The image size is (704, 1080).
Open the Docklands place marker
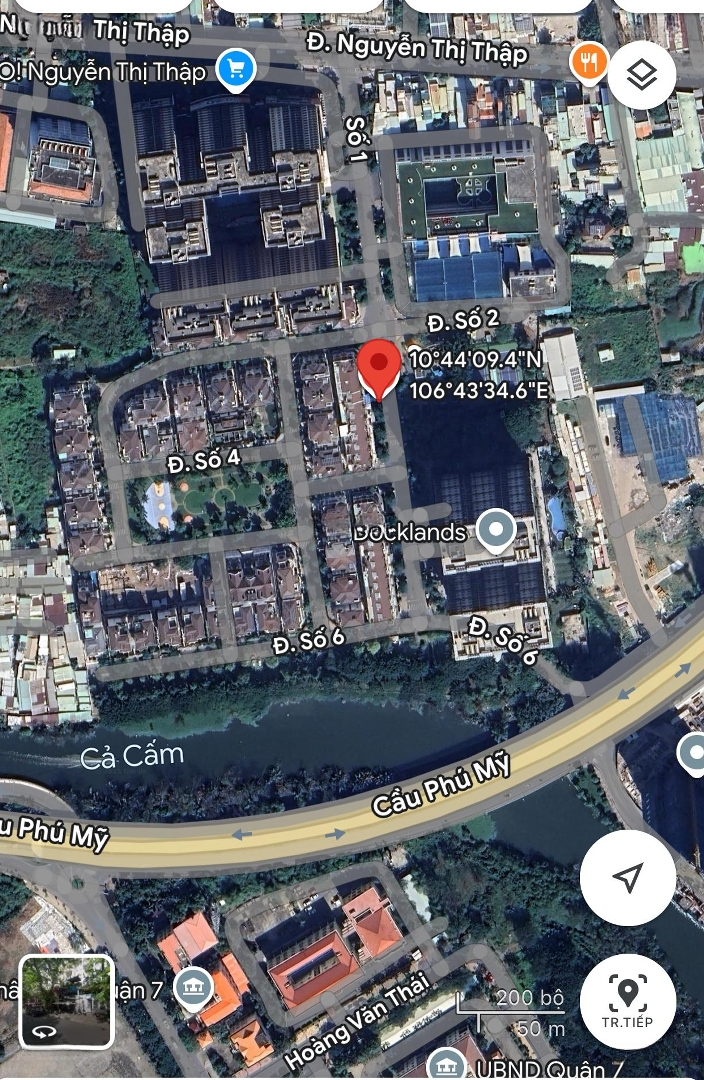pyautogui.click(x=495, y=531)
